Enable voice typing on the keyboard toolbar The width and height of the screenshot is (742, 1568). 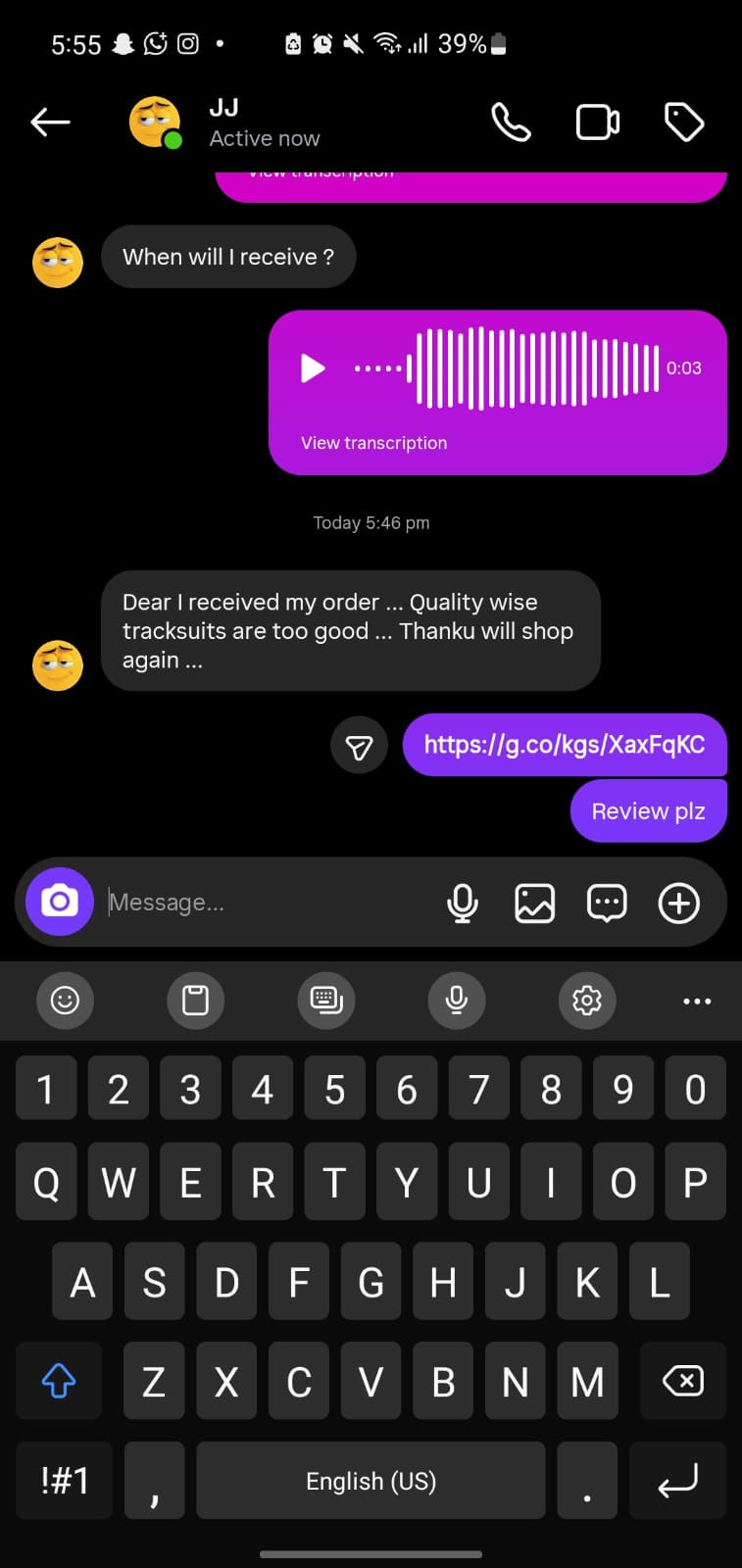(x=456, y=1001)
